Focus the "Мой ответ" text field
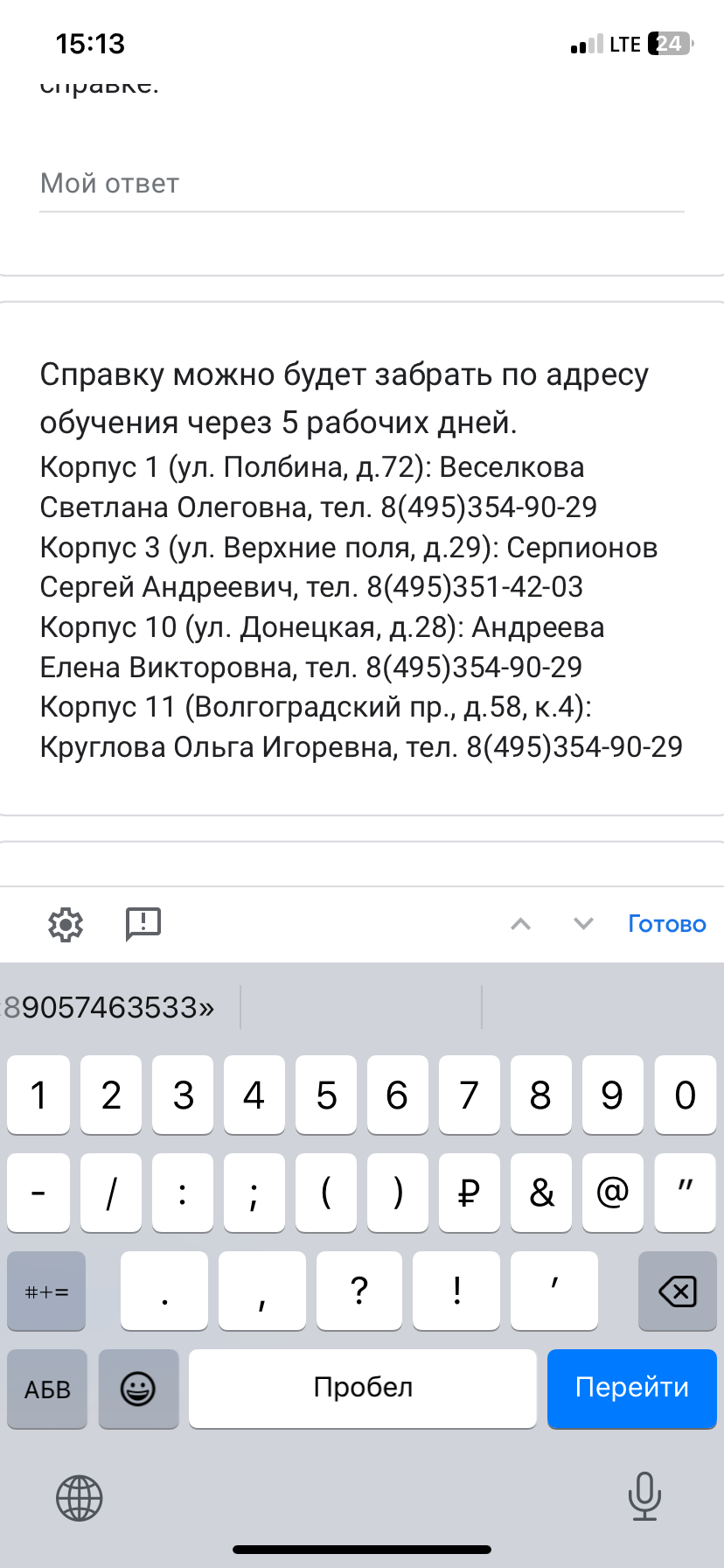This screenshot has height=1568, width=724. pos(362,184)
